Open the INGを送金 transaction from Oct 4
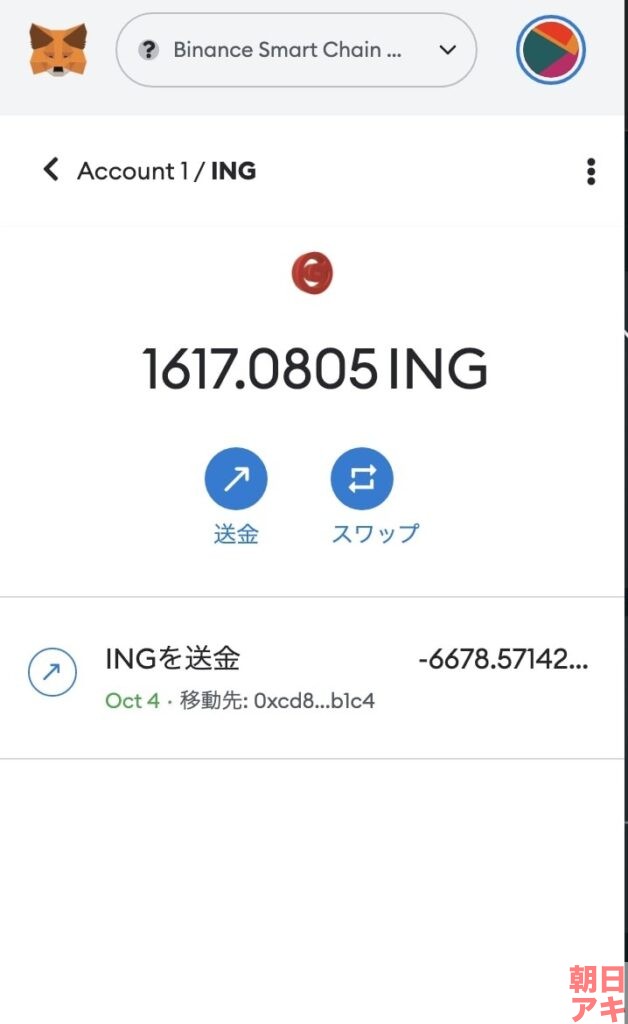Screen dimensions: 628x1024 (312, 677)
